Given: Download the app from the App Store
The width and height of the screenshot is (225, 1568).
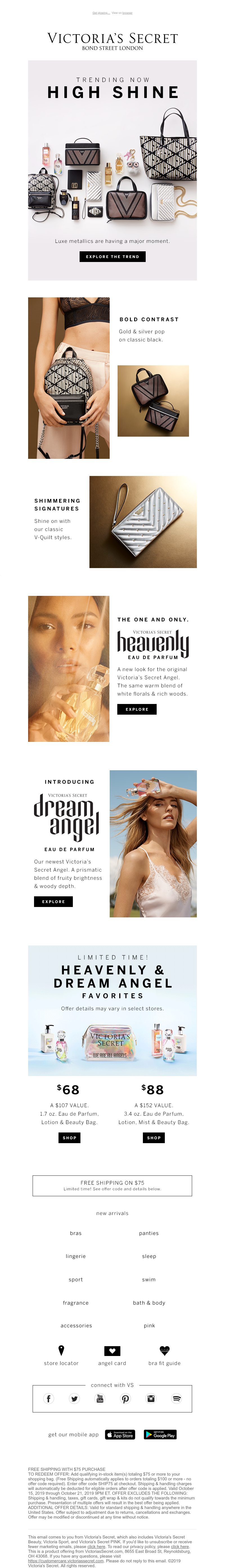Looking at the screenshot, I should coord(120,1435).
